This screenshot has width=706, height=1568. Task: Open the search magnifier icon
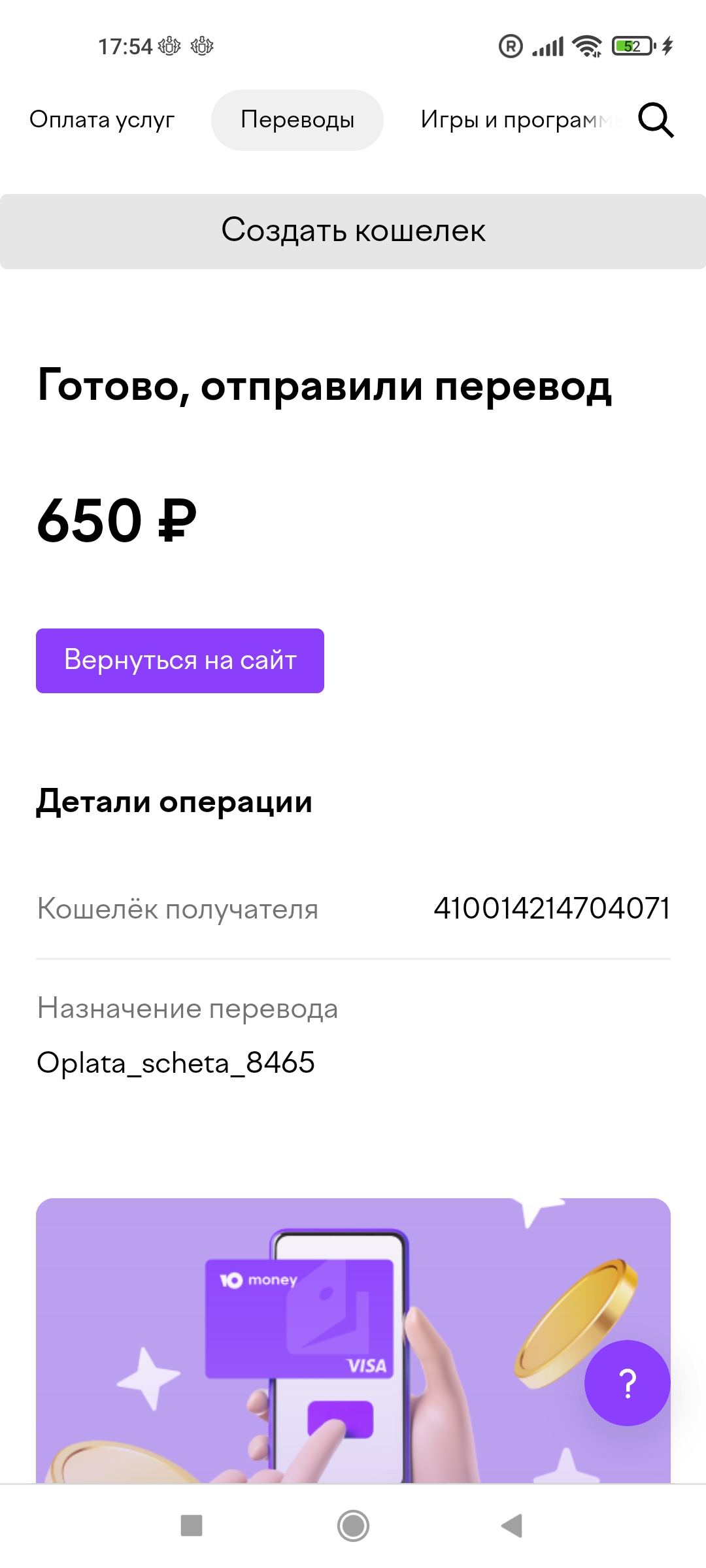coord(656,120)
